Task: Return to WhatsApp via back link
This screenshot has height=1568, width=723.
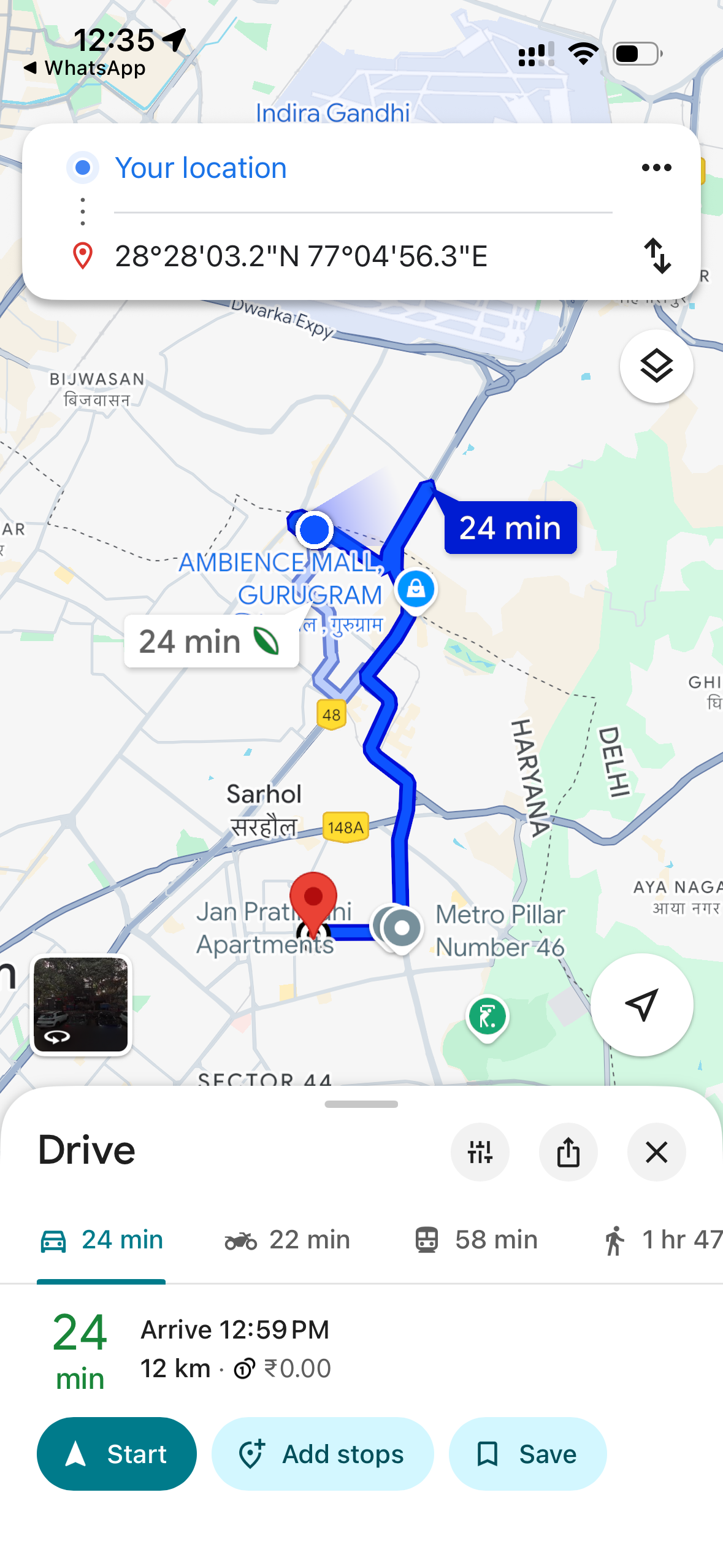Action: click(x=85, y=67)
